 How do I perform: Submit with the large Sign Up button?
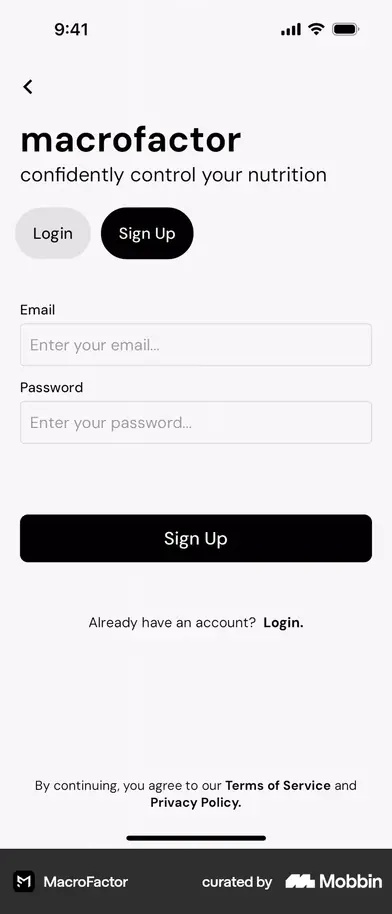pos(196,538)
